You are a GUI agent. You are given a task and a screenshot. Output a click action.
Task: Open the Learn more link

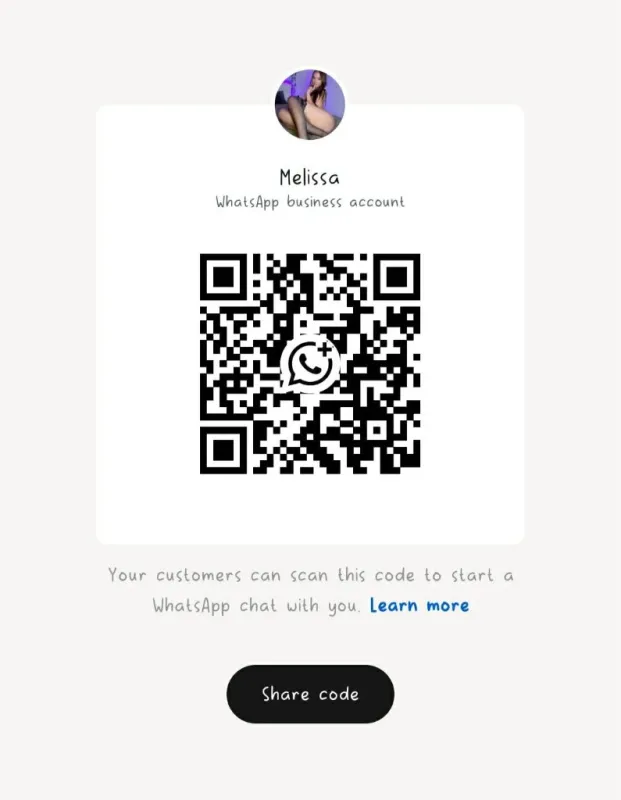(419, 605)
